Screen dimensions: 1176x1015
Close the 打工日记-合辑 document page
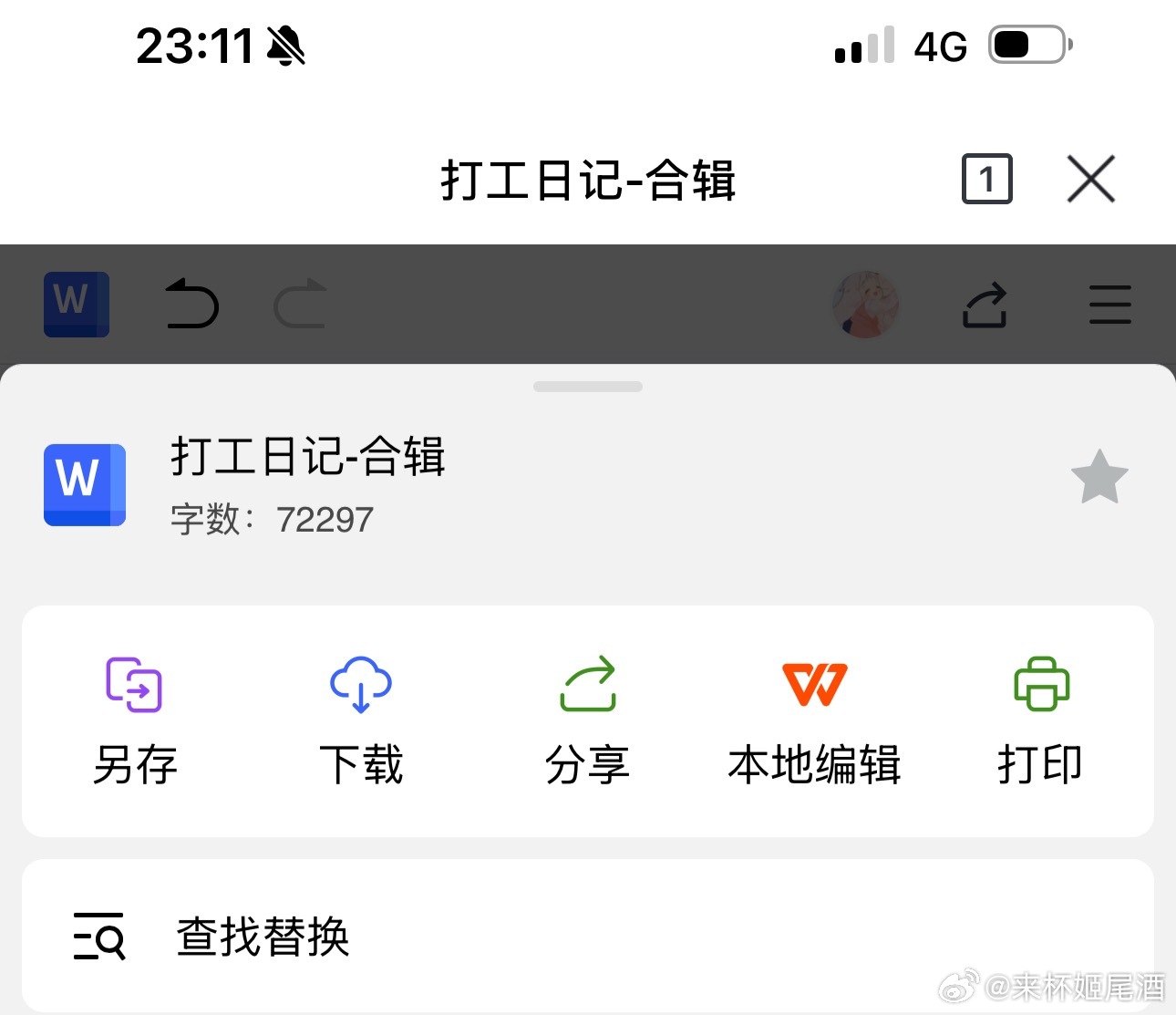click(x=1090, y=179)
